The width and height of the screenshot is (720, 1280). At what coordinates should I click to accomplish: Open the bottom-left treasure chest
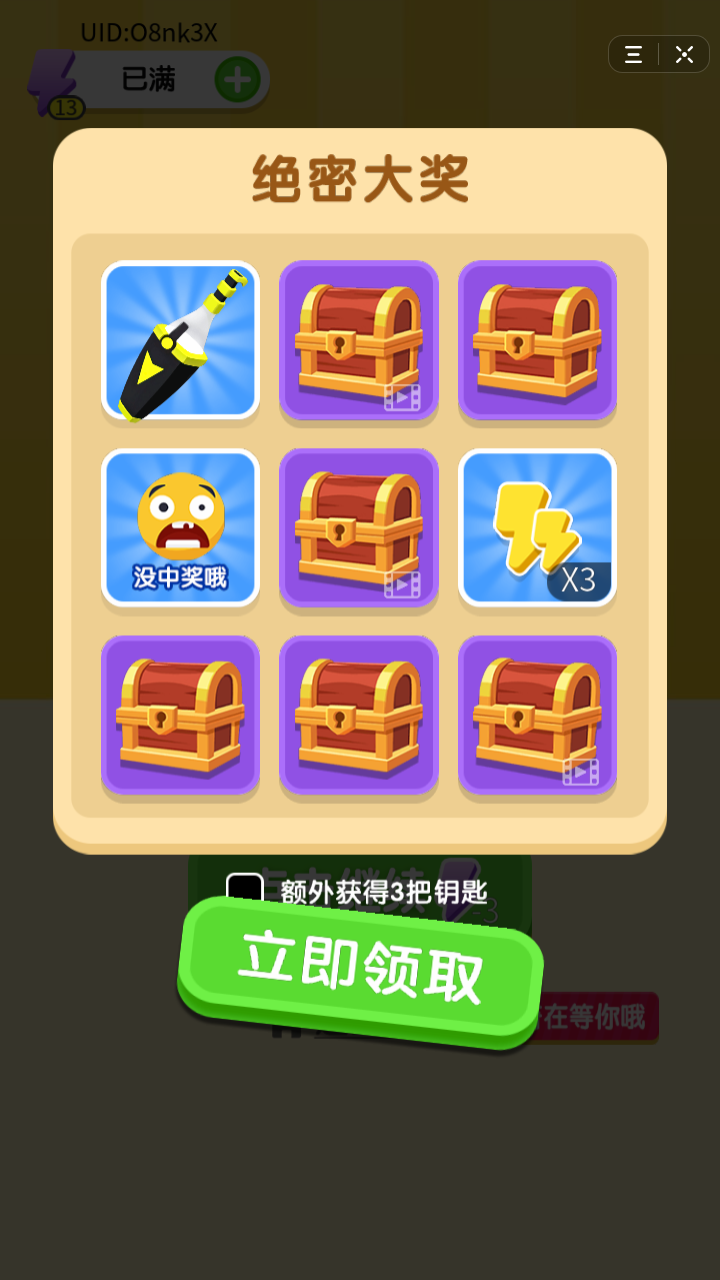click(180, 716)
